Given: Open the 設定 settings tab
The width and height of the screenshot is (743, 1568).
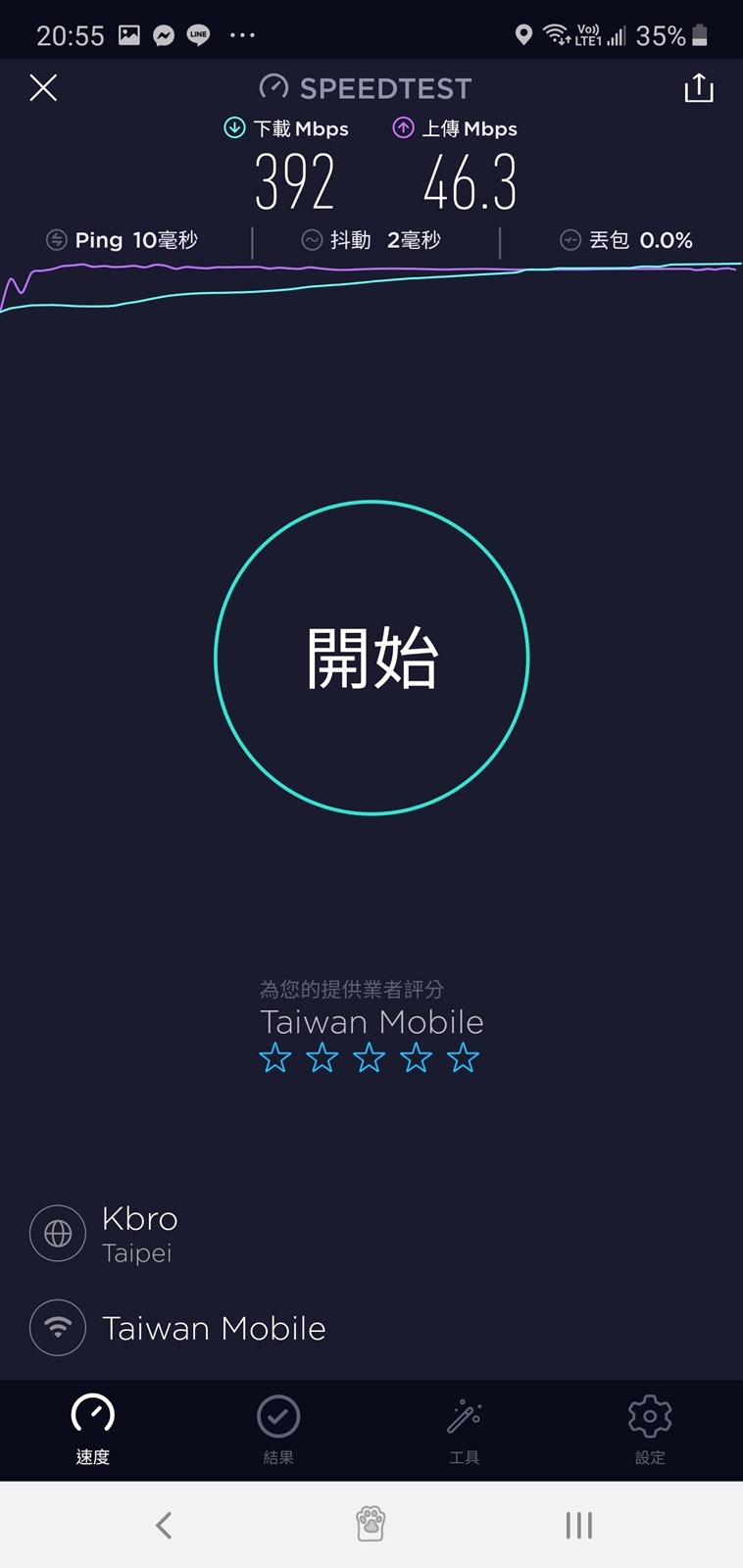Looking at the screenshot, I should (649, 1429).
